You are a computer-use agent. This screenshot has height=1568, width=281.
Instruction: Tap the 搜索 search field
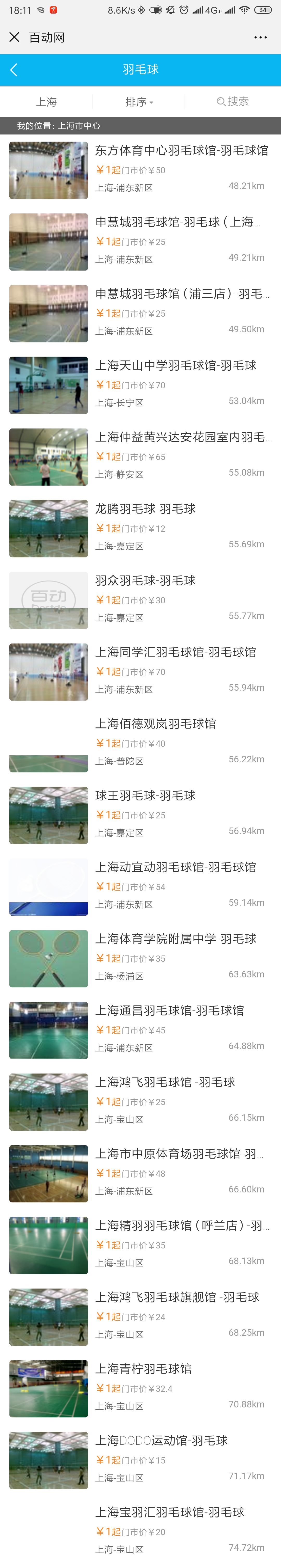[233, 102]
